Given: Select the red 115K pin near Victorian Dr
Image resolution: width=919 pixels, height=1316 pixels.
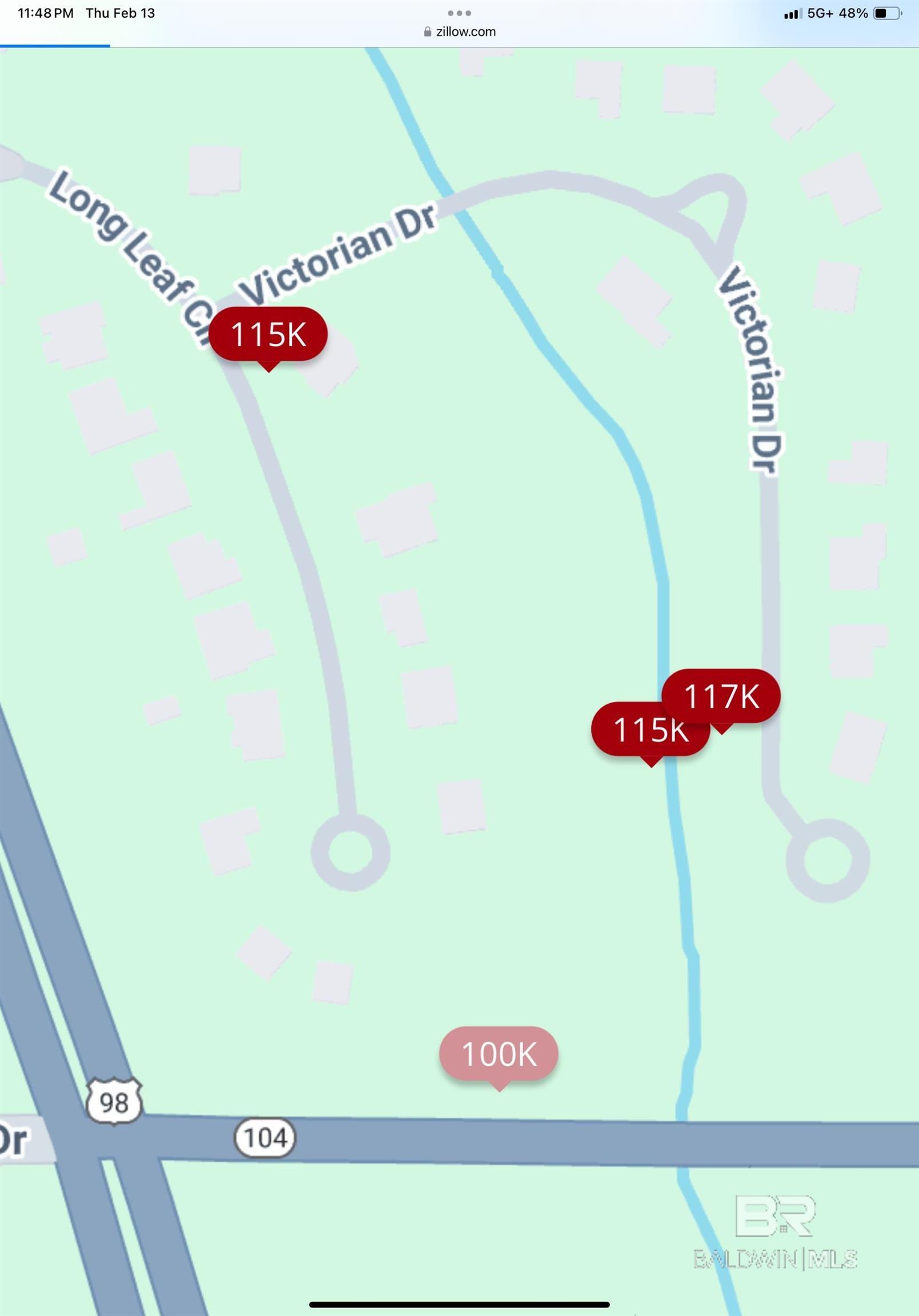Looking at the screenshot, I should click(x=269, y=334).
